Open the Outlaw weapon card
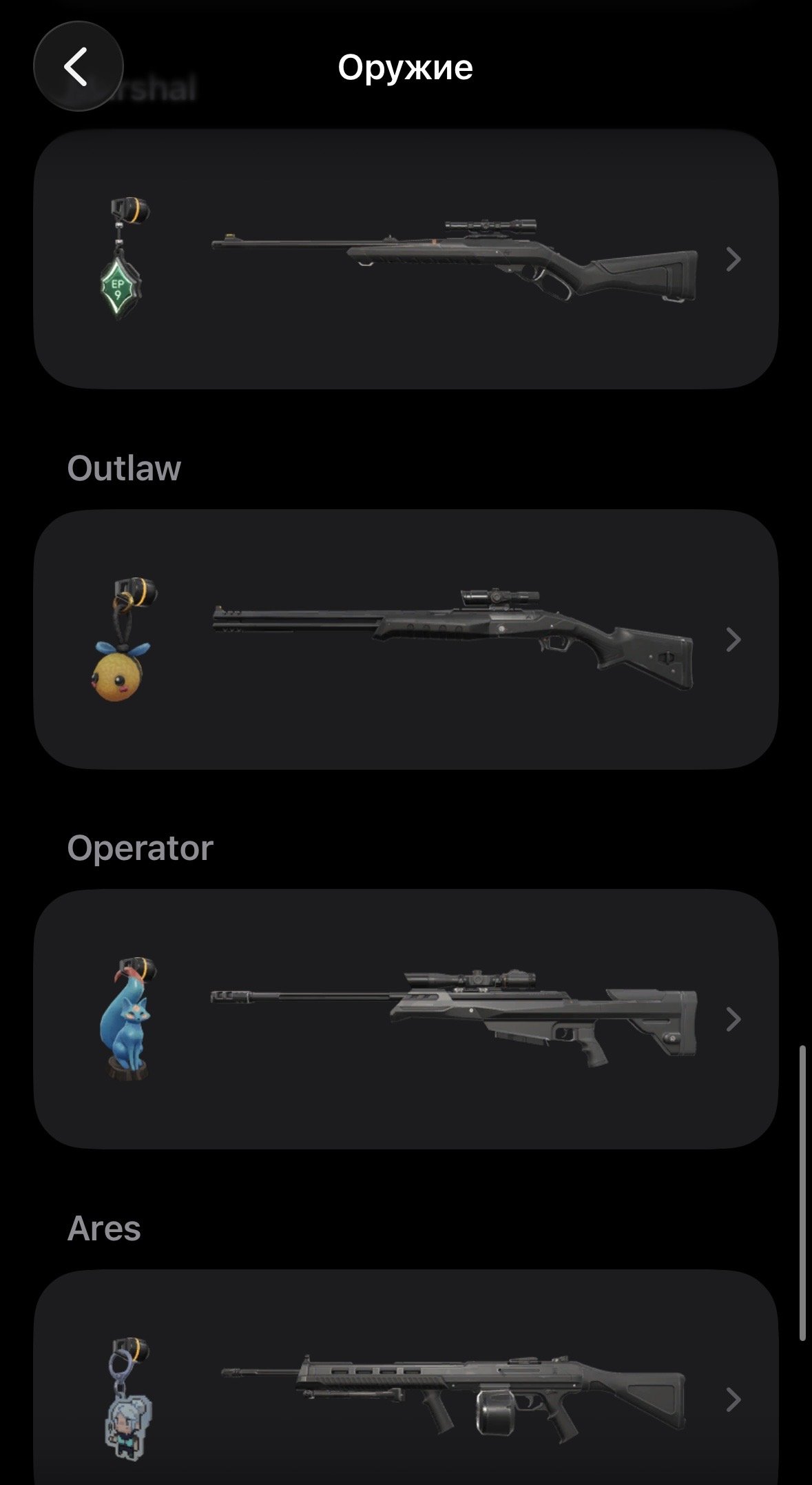 coord(406,639)
